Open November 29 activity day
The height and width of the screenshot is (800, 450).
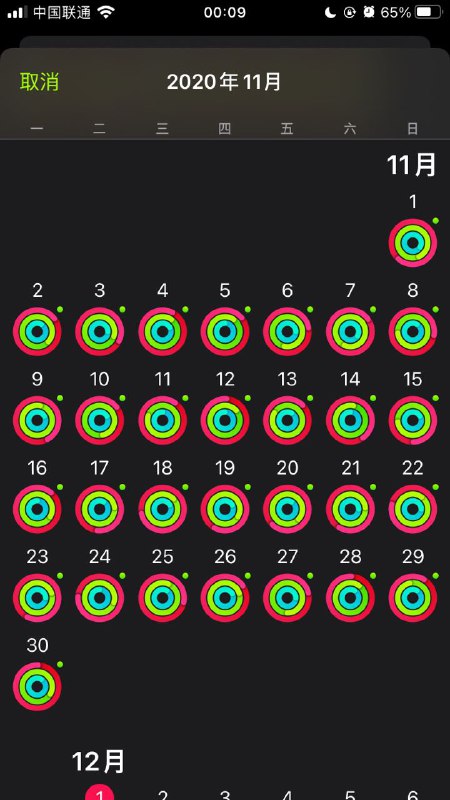(x=413, y=598)
